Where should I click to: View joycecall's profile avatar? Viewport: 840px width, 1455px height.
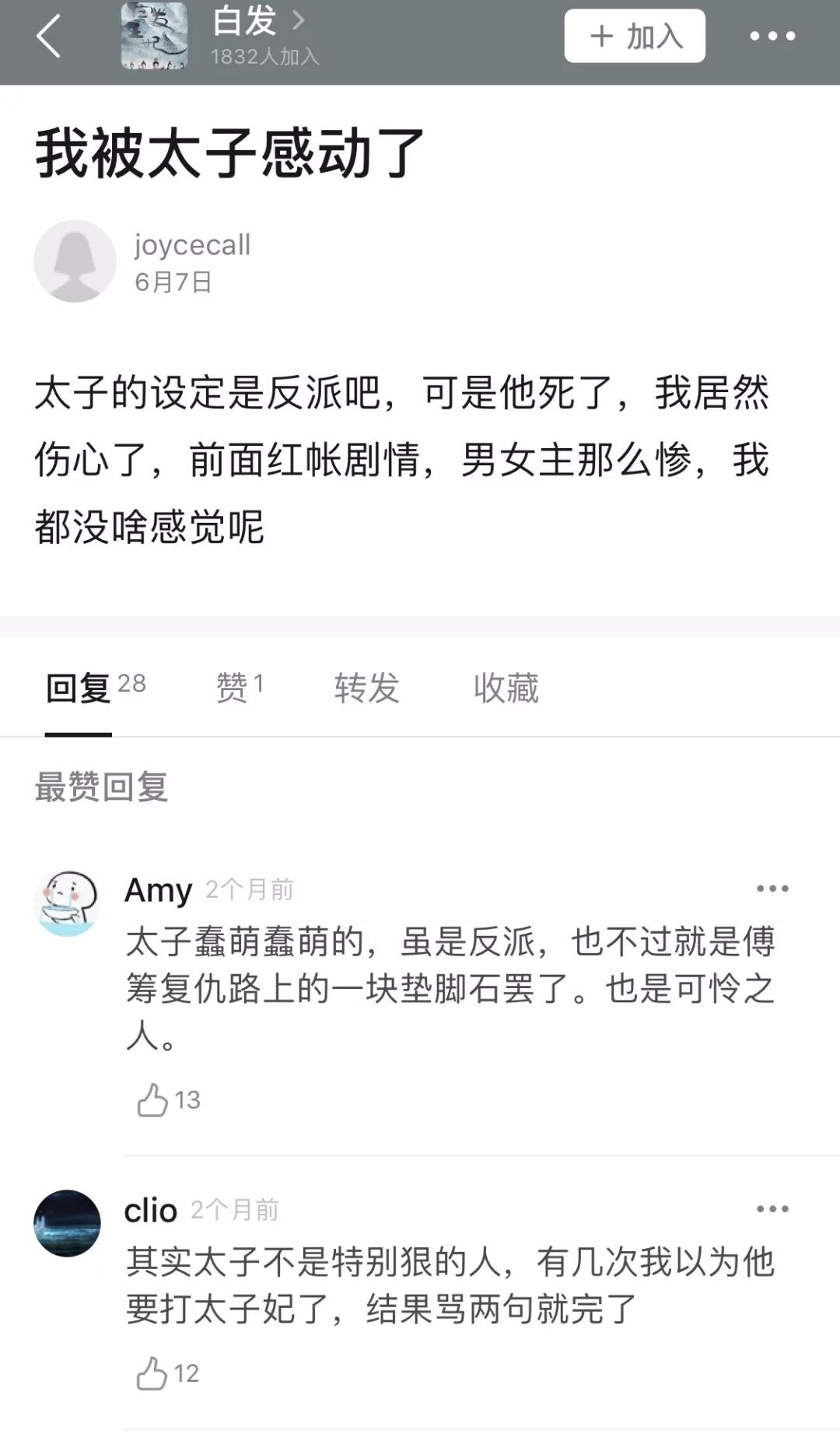tap(75, 261)
